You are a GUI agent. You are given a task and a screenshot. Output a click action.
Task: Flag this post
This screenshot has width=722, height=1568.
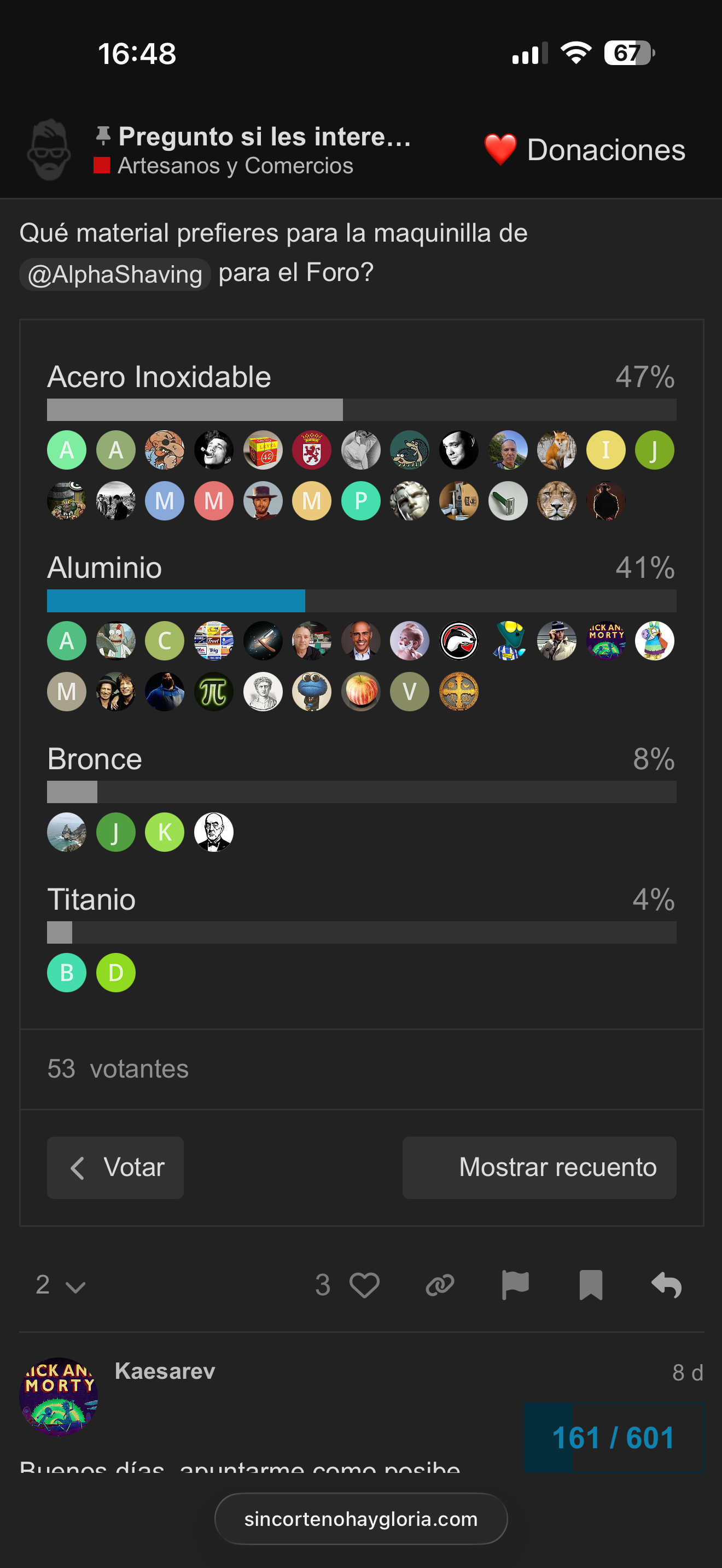click(x=515, y=1285)
